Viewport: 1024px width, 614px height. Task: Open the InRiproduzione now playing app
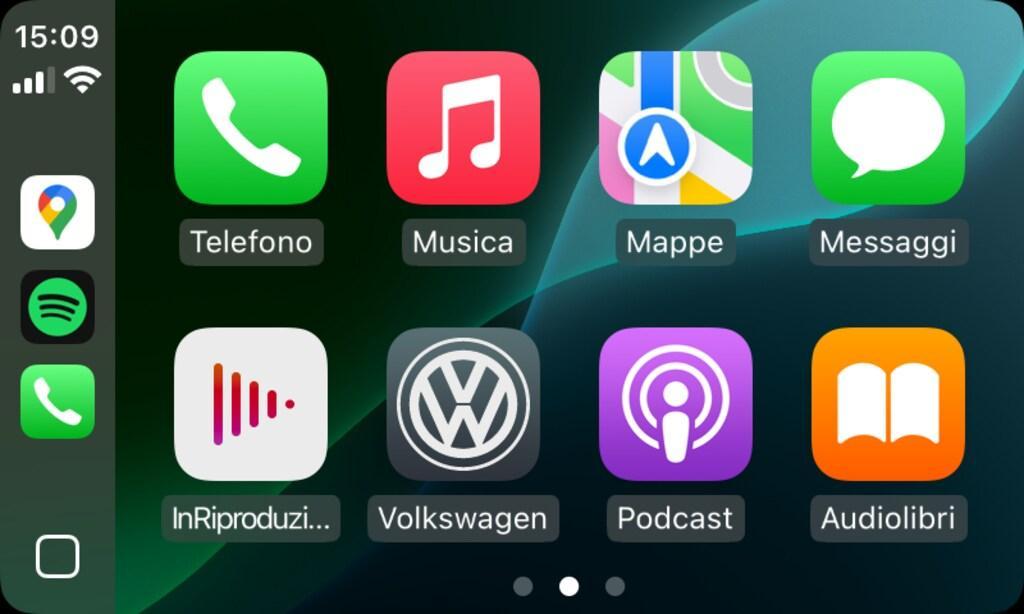tap(250, 404)
